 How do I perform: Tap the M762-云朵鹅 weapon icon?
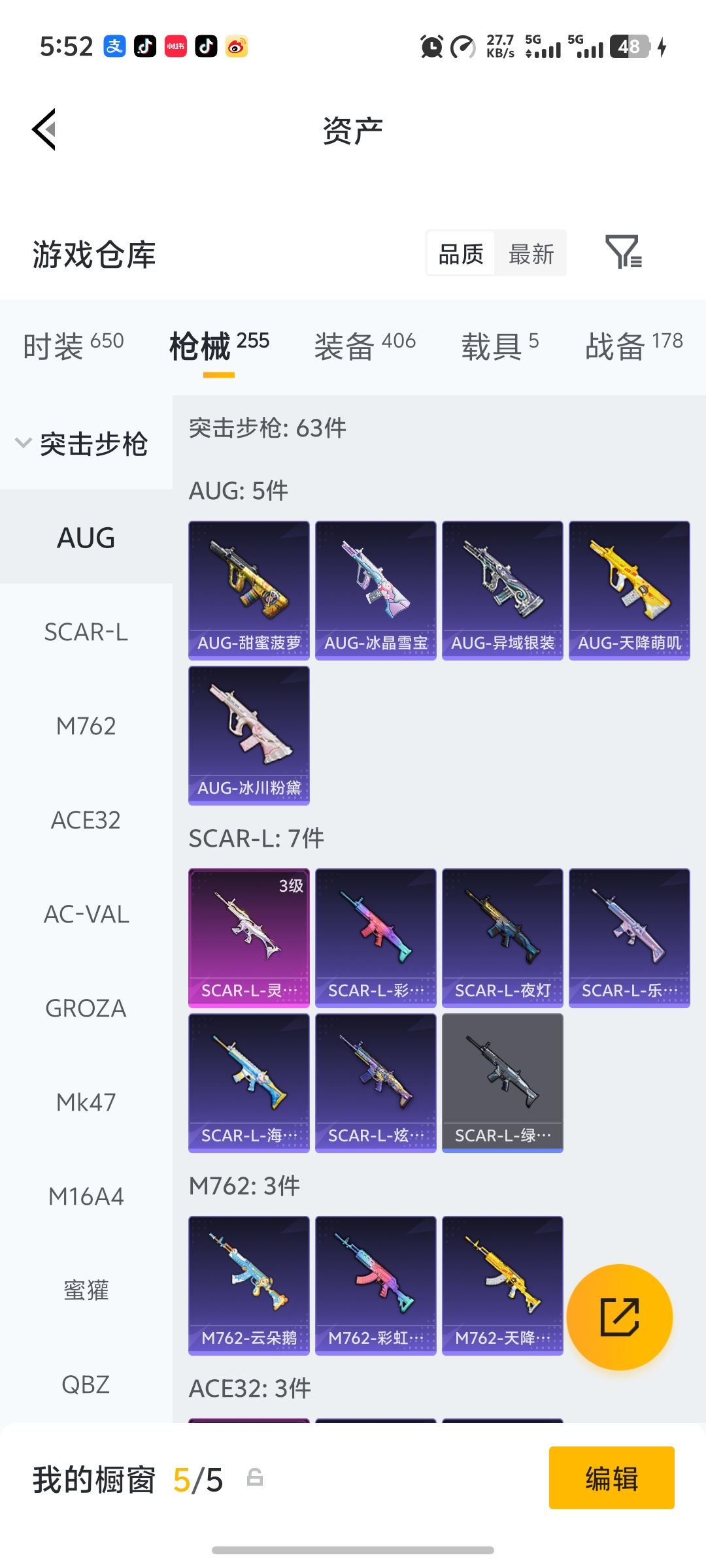click(248, 1284)
